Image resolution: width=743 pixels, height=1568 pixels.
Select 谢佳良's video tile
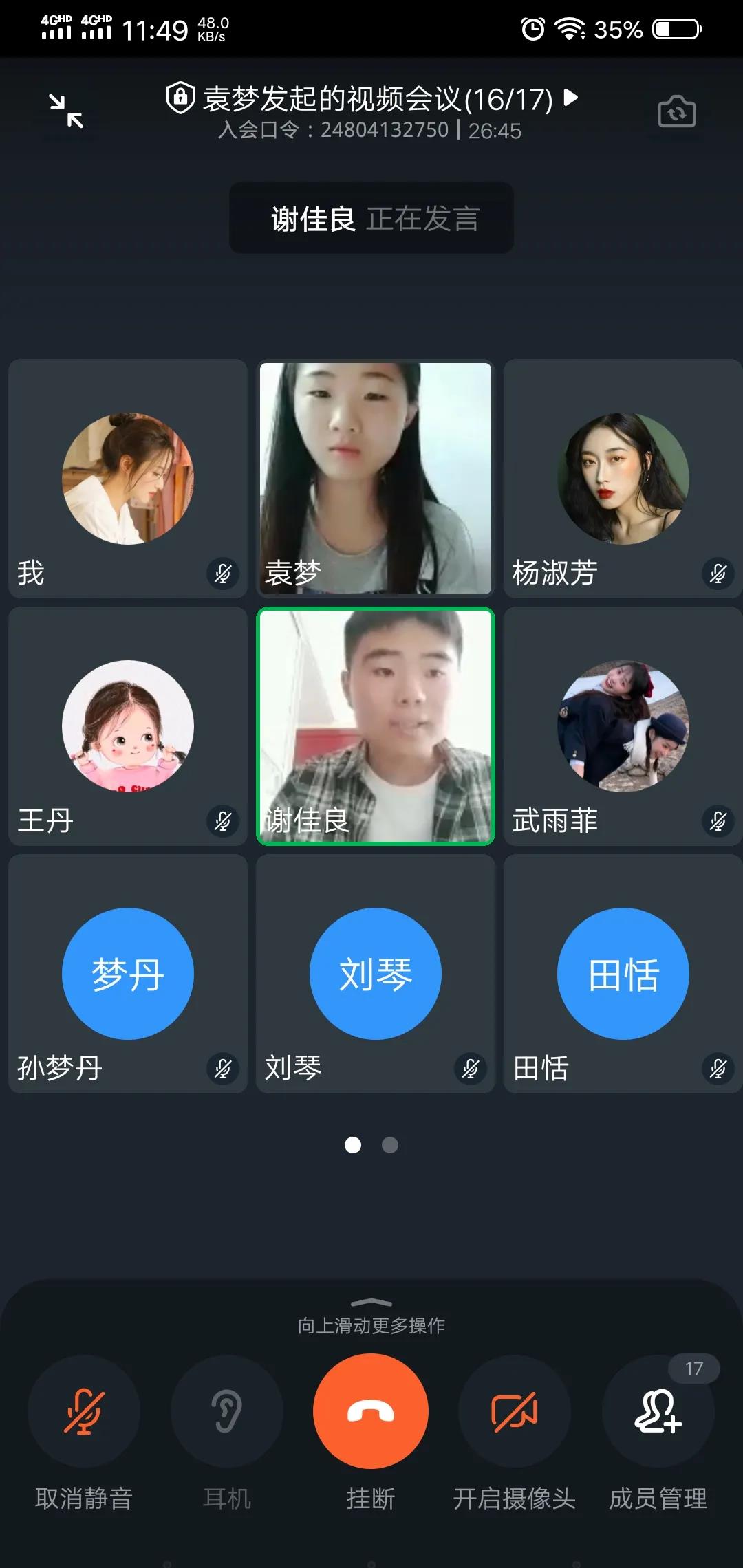click(376, 726)
